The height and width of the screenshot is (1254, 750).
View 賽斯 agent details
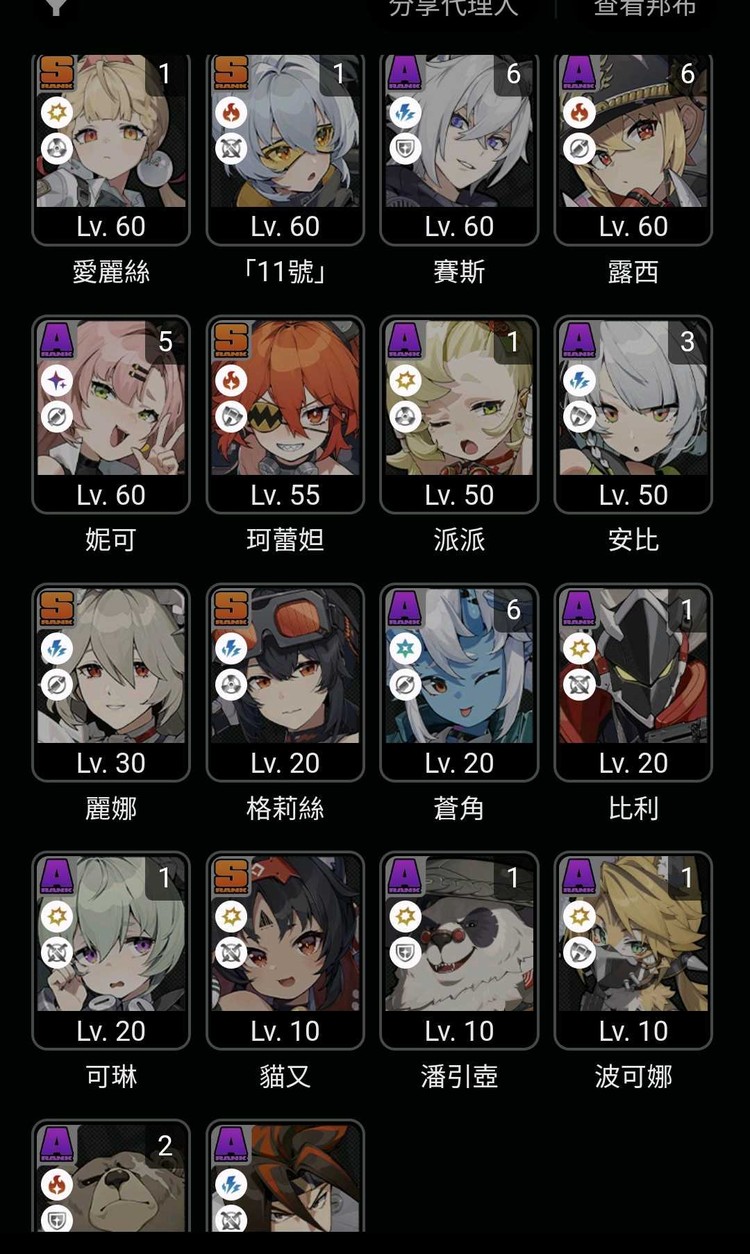(459, 150)
